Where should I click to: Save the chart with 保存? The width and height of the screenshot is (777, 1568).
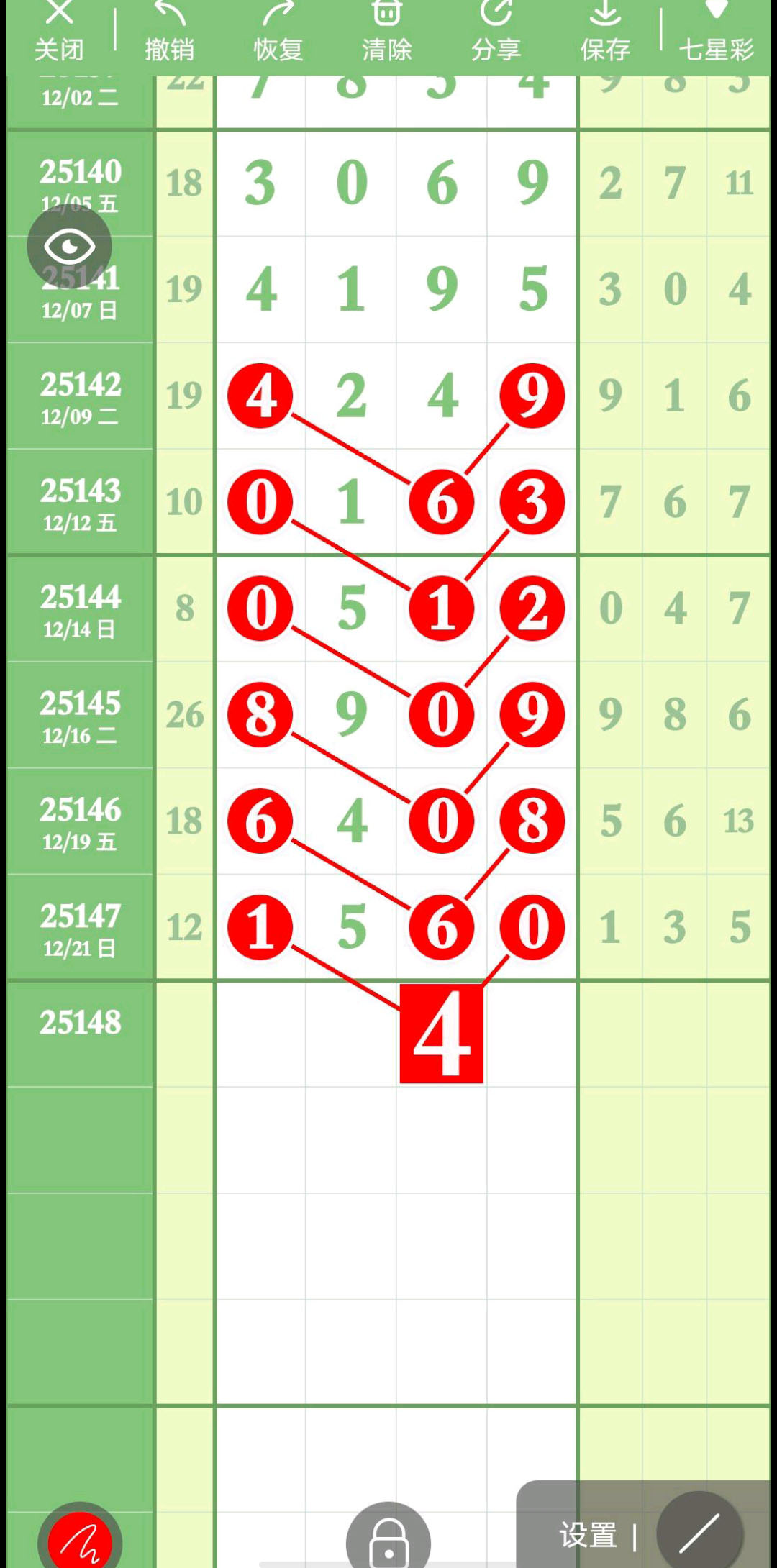click(605, 32)
